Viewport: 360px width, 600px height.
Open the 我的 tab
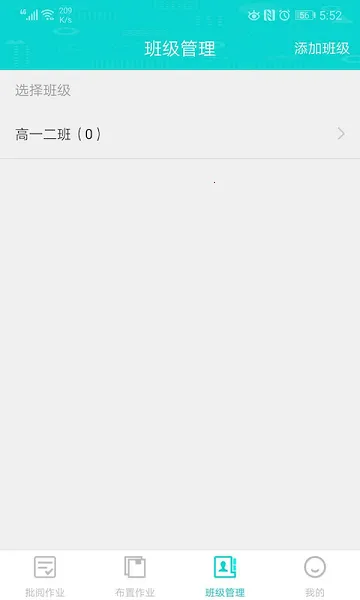click(x=315, y=576)
